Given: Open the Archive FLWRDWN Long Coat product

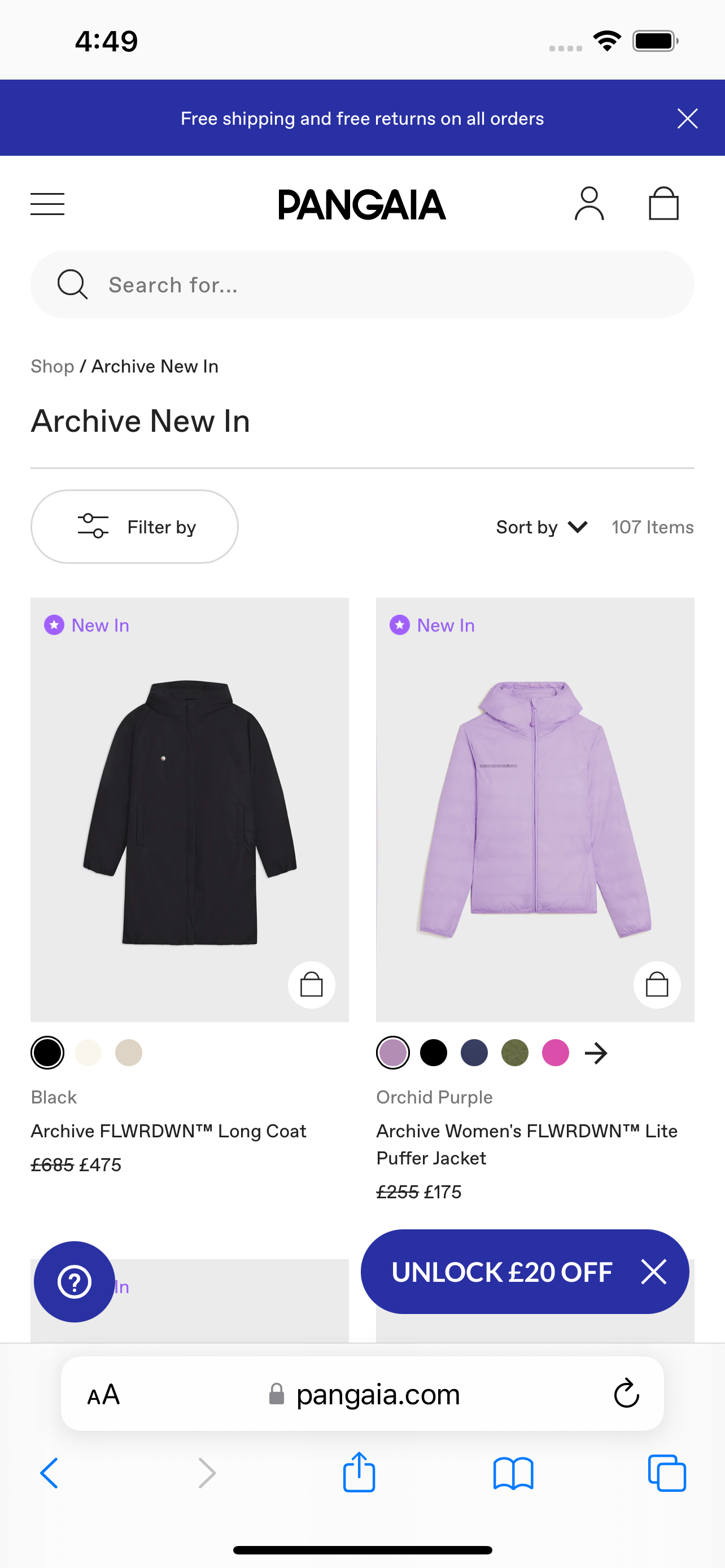Looking at the screenshot, I should tap(189, 809).
